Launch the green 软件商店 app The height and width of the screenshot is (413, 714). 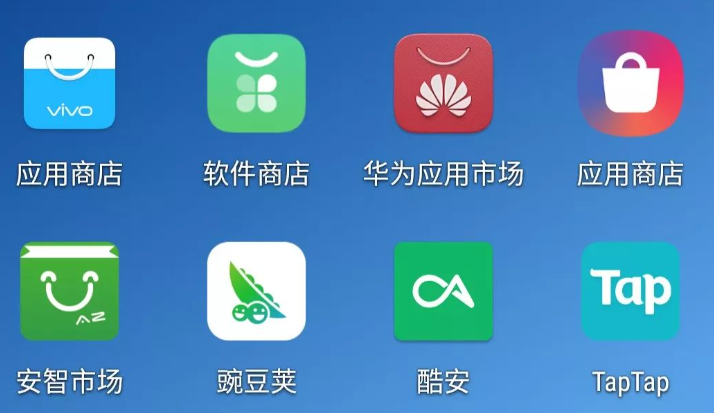coord(256,84)
